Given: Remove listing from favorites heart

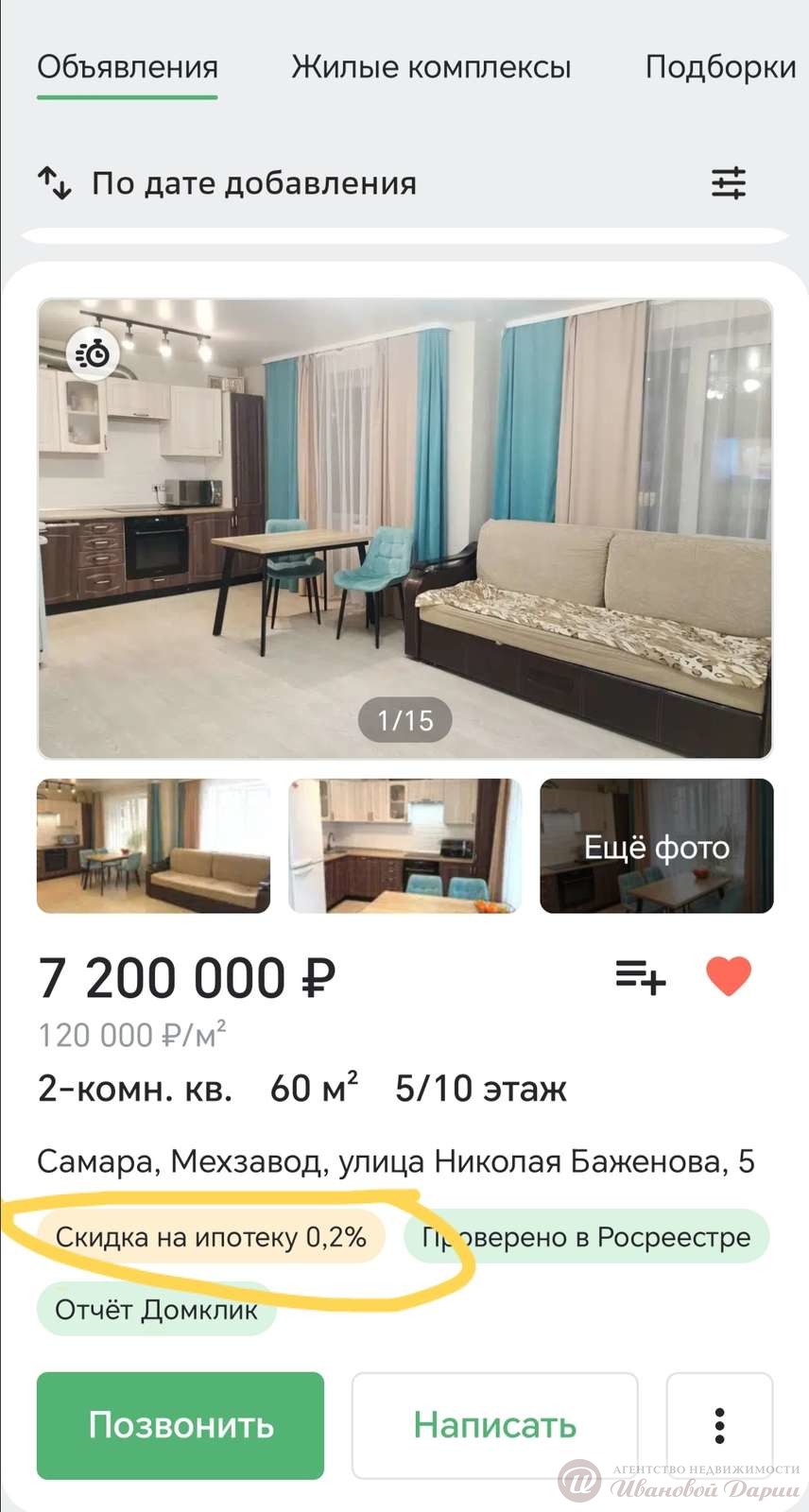Looking at the screenshot, I should (x=729, y=976).
